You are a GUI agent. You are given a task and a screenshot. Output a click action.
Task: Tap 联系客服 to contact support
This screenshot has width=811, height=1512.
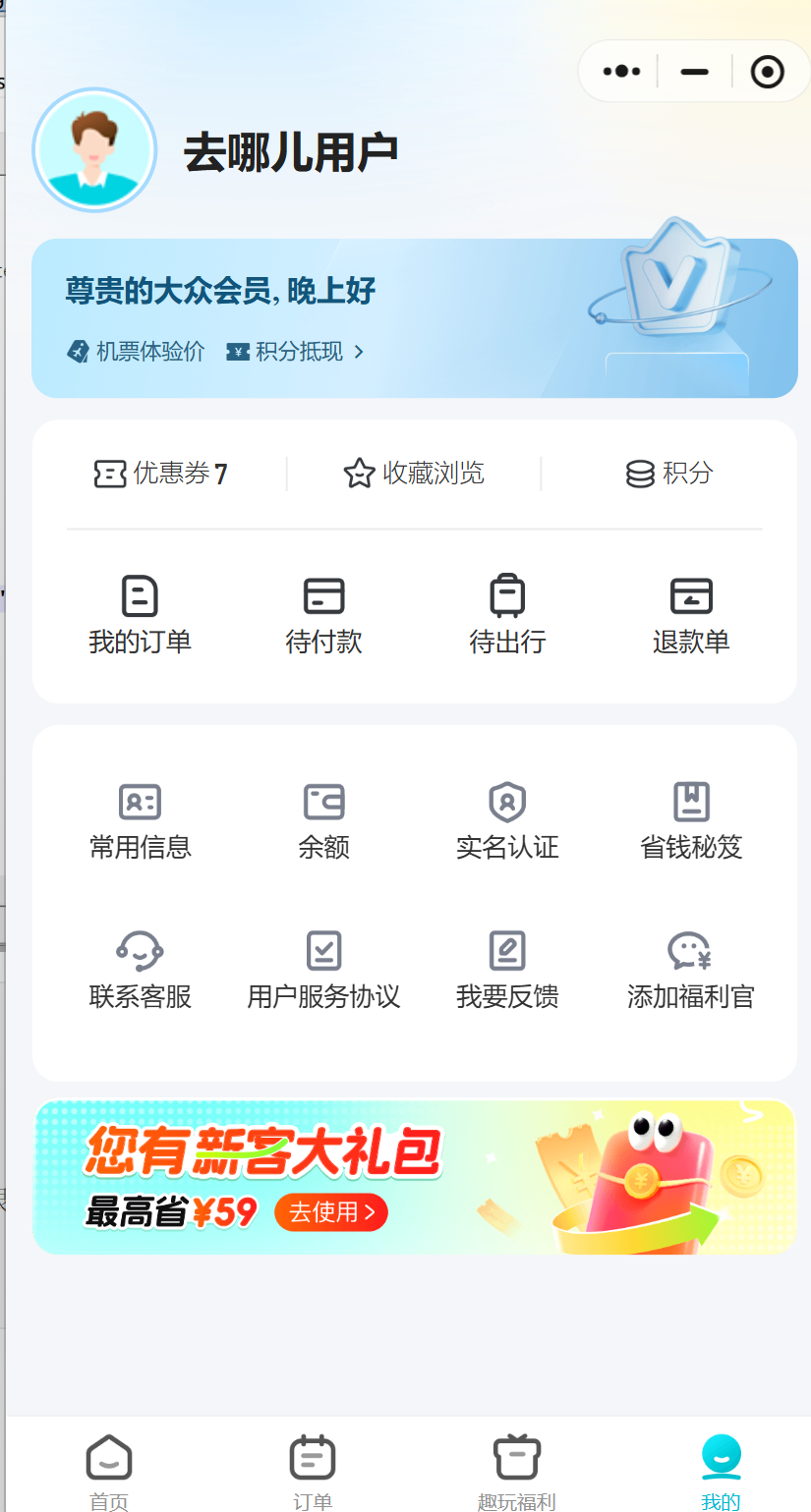tap(140, 971)
